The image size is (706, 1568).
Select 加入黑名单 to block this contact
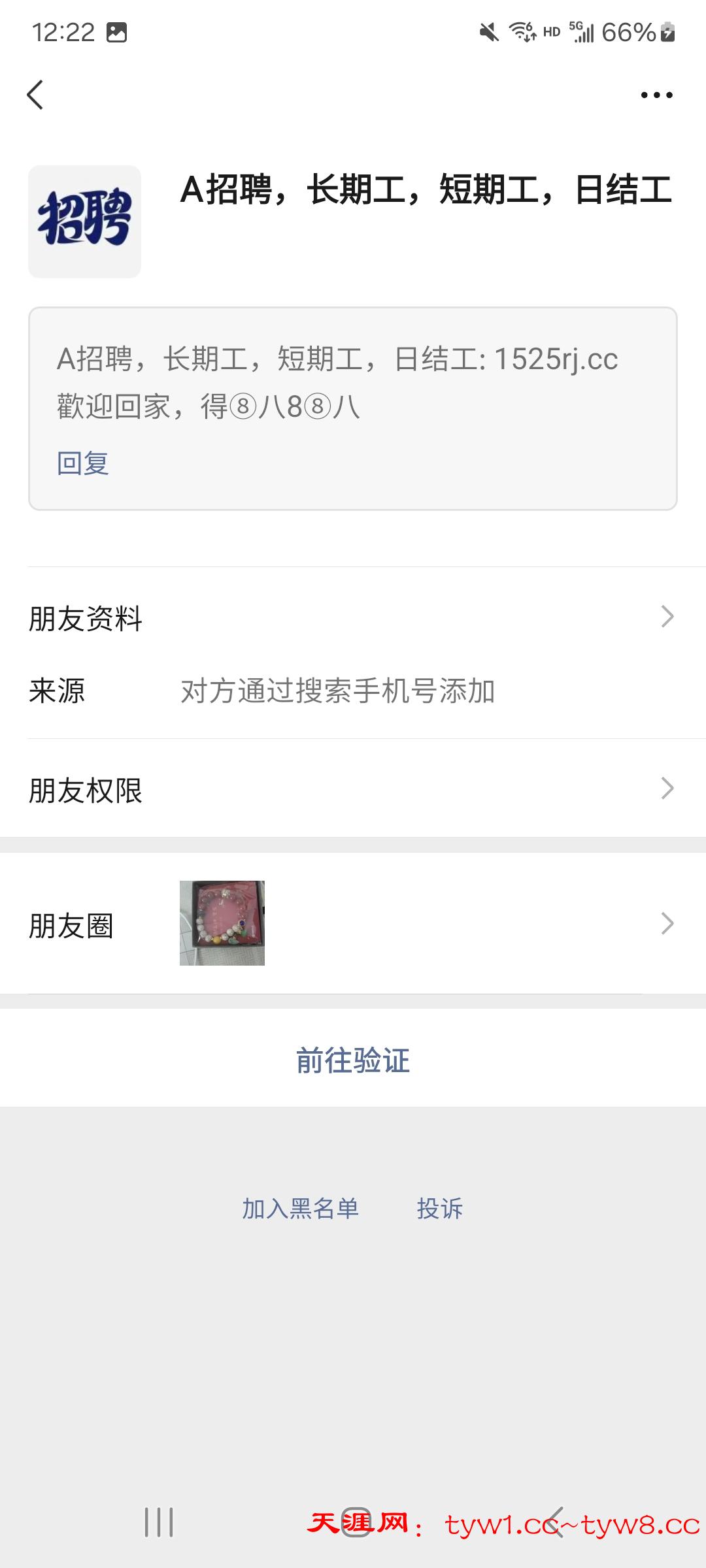pyautogui.click(x=301, y=1209)
